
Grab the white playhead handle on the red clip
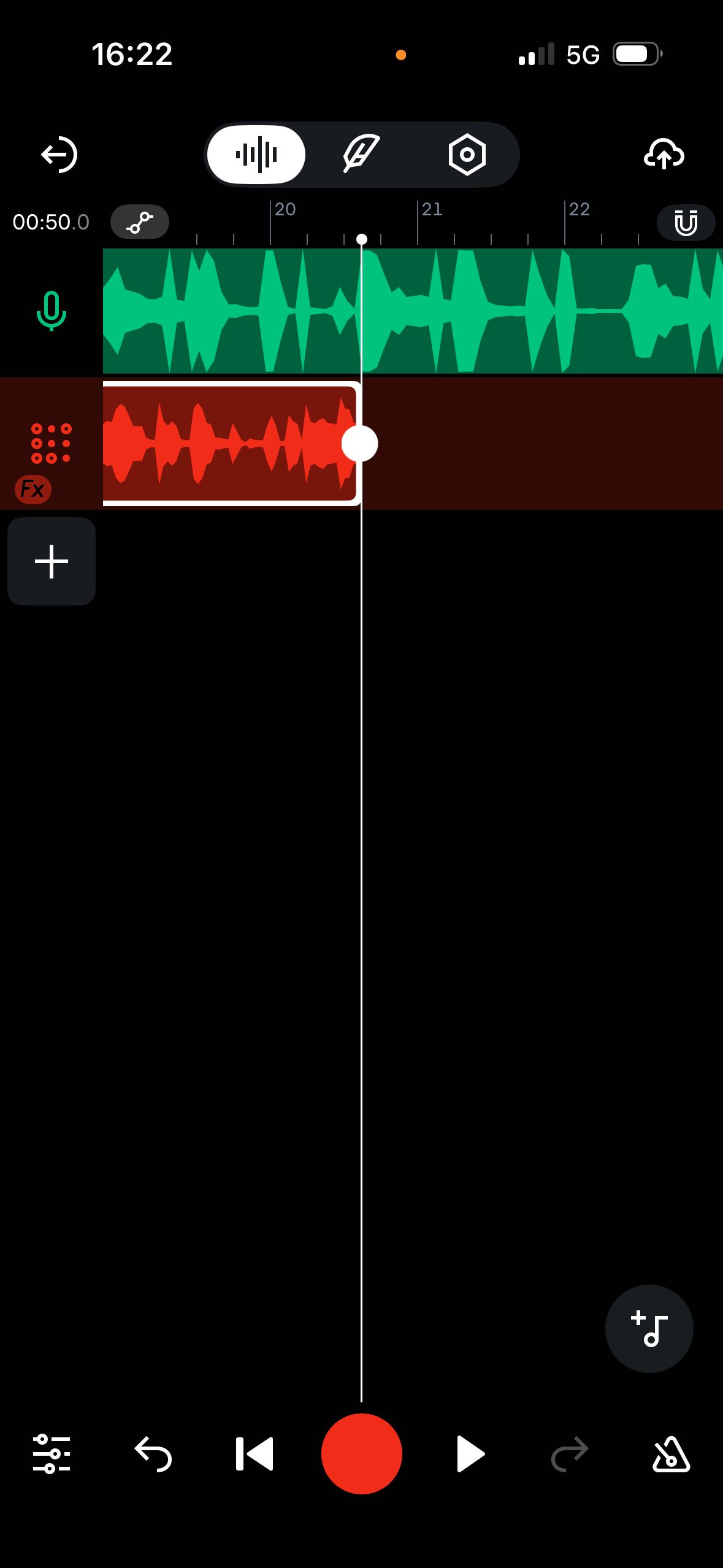[x=361, y=443]
